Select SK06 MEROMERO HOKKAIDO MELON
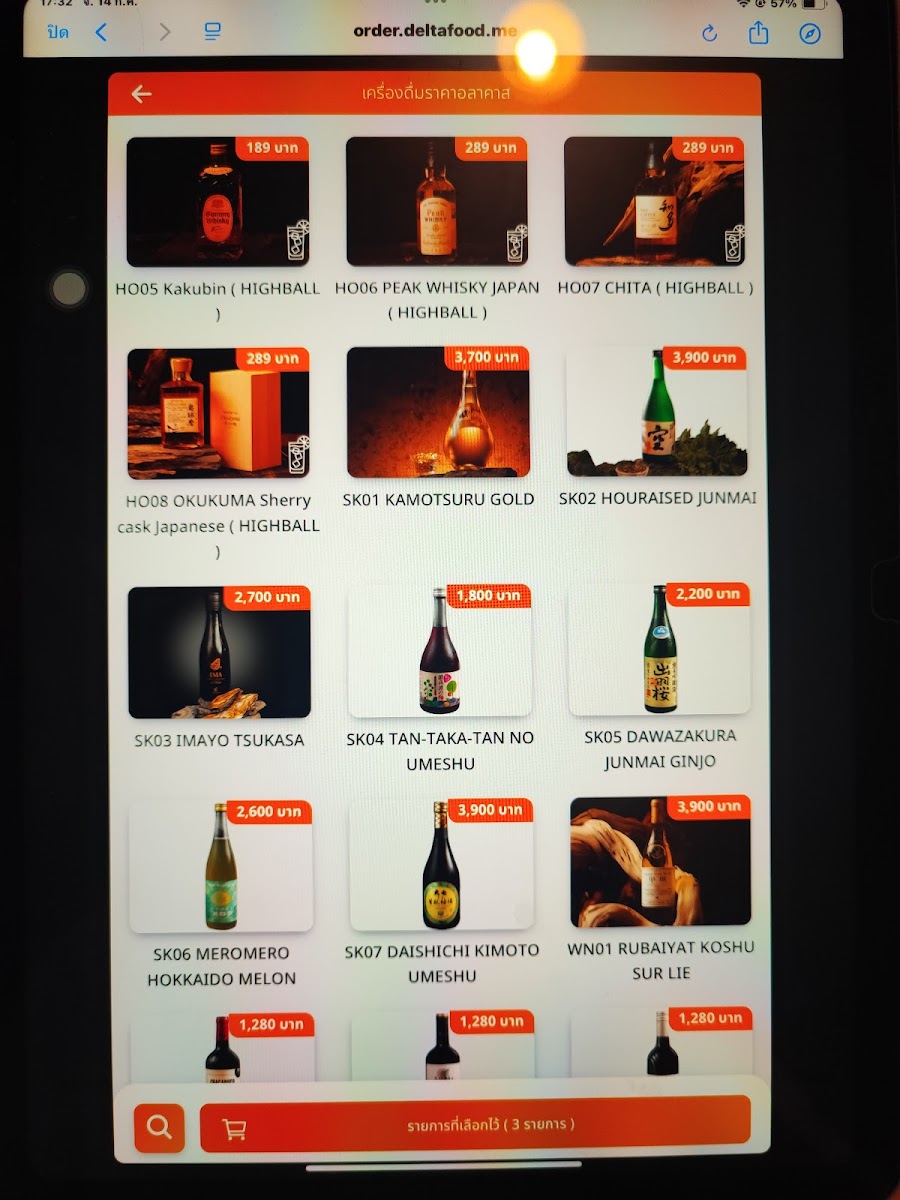The image size is (900, 1200). point(221,866)
